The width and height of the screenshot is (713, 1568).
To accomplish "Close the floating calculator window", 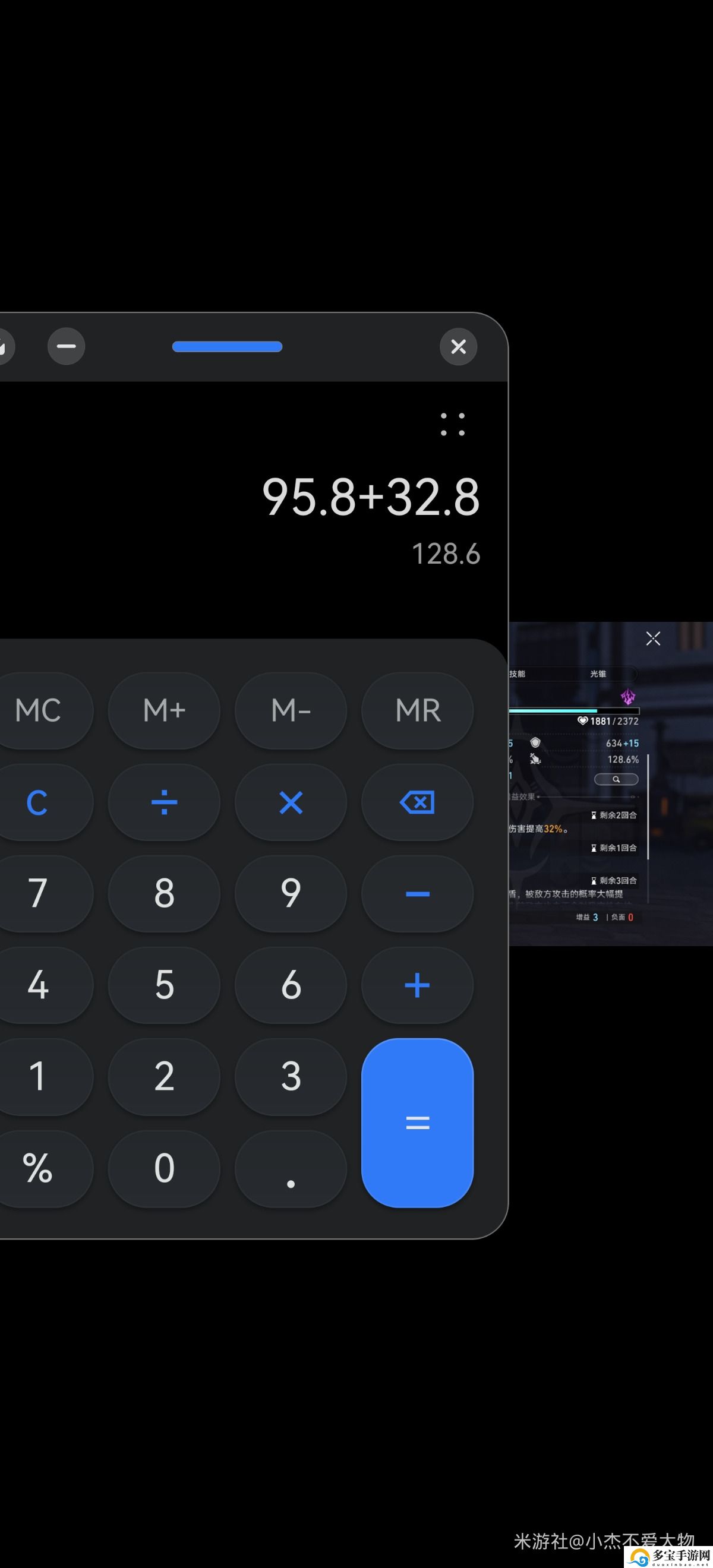I will 458,347.
